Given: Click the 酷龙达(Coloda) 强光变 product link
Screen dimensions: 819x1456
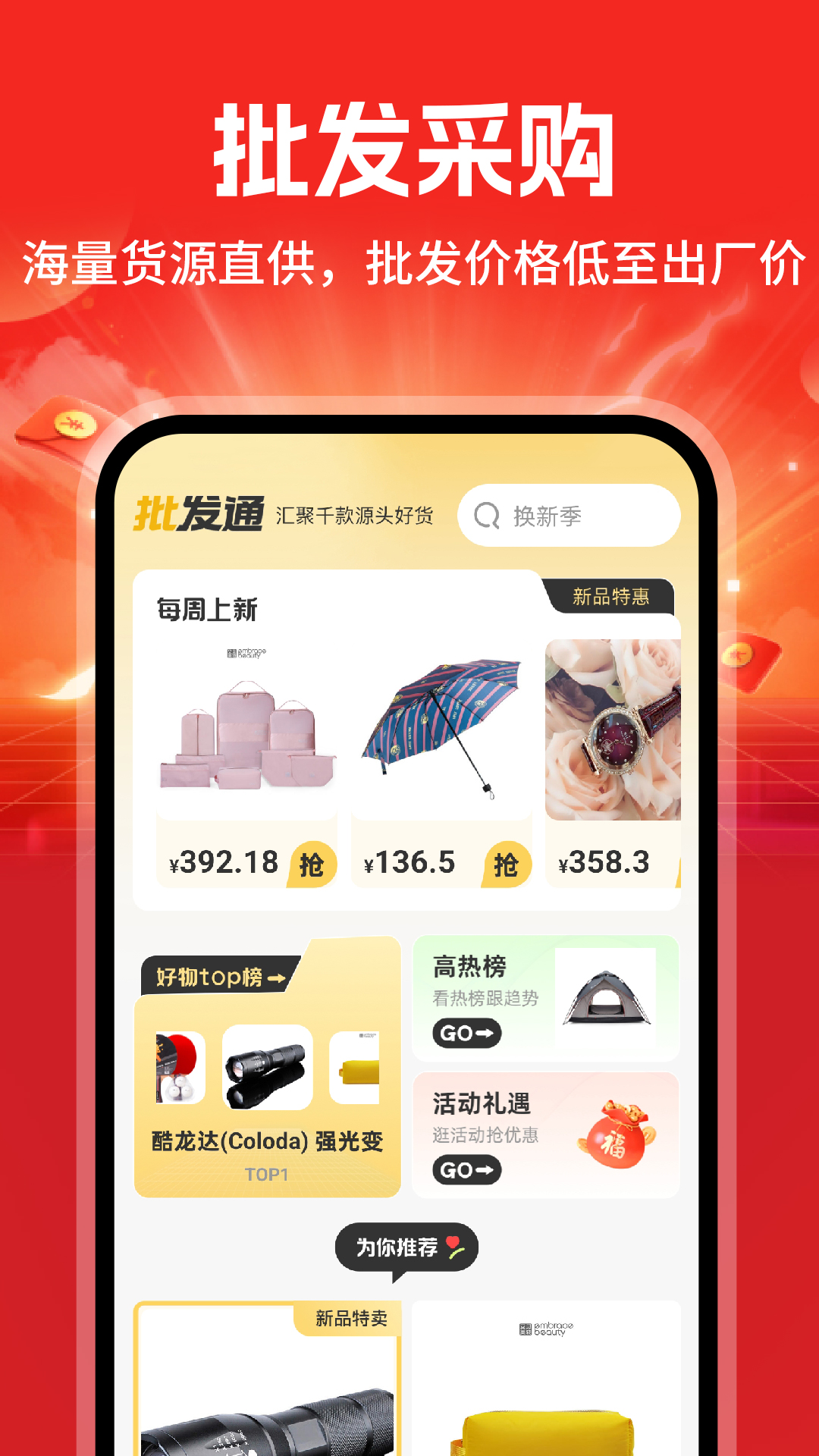Looking at the screenshot, I should point(265,1141).
